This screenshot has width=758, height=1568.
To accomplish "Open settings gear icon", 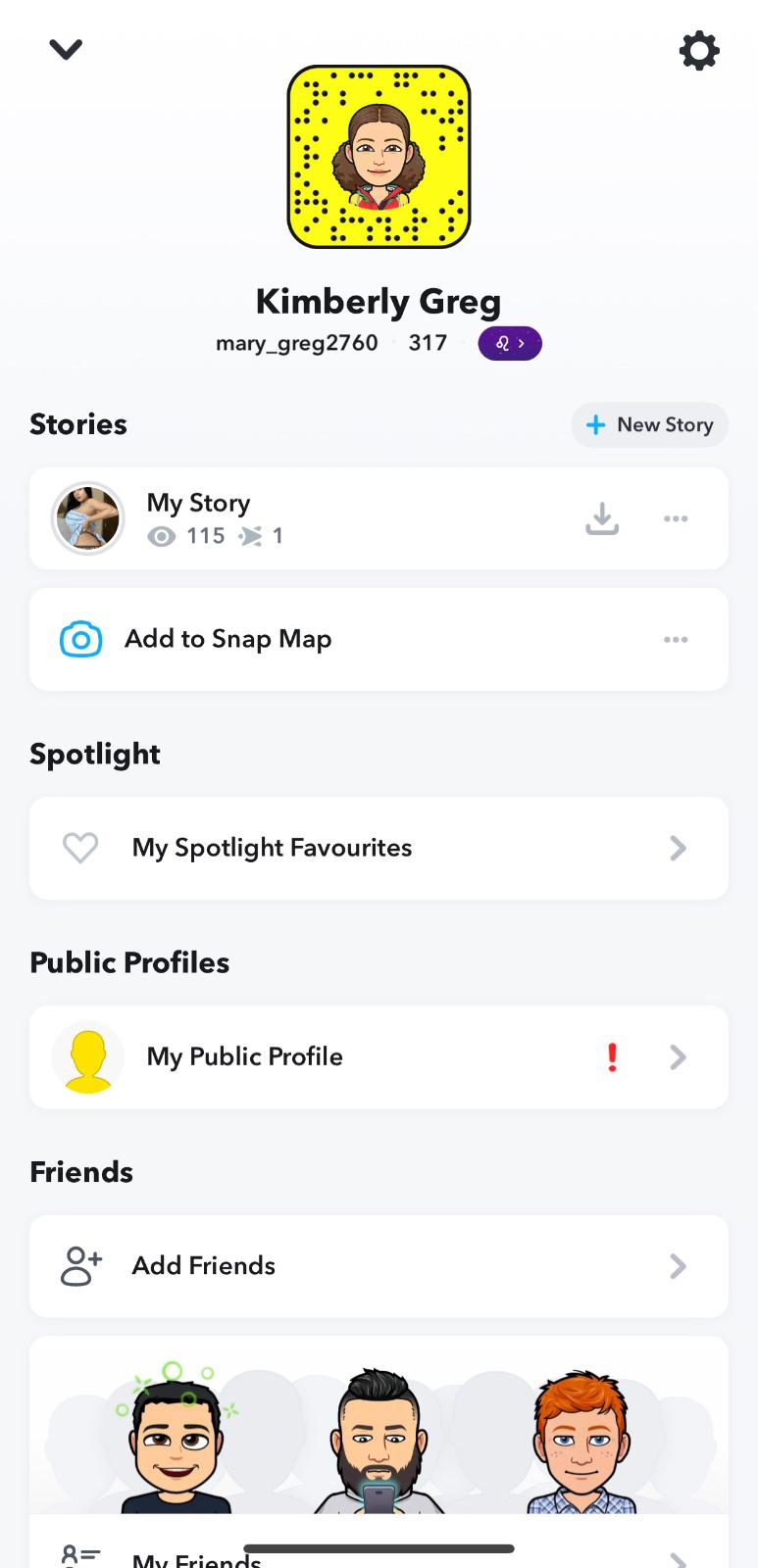I will point(699,50).
